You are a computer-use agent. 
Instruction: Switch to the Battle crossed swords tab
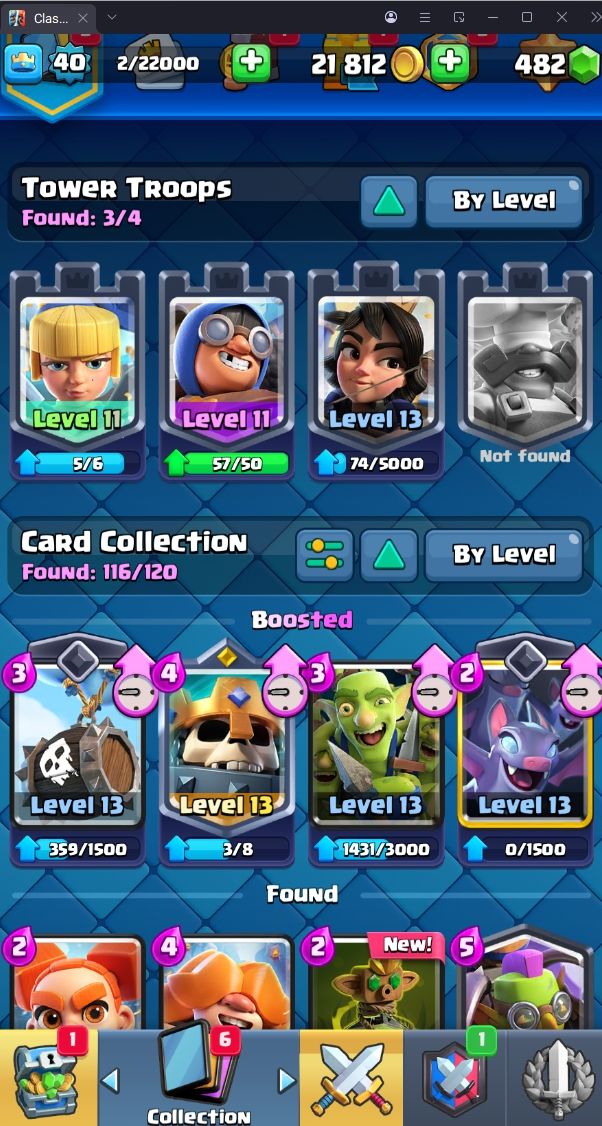(x=351, y=1076)
